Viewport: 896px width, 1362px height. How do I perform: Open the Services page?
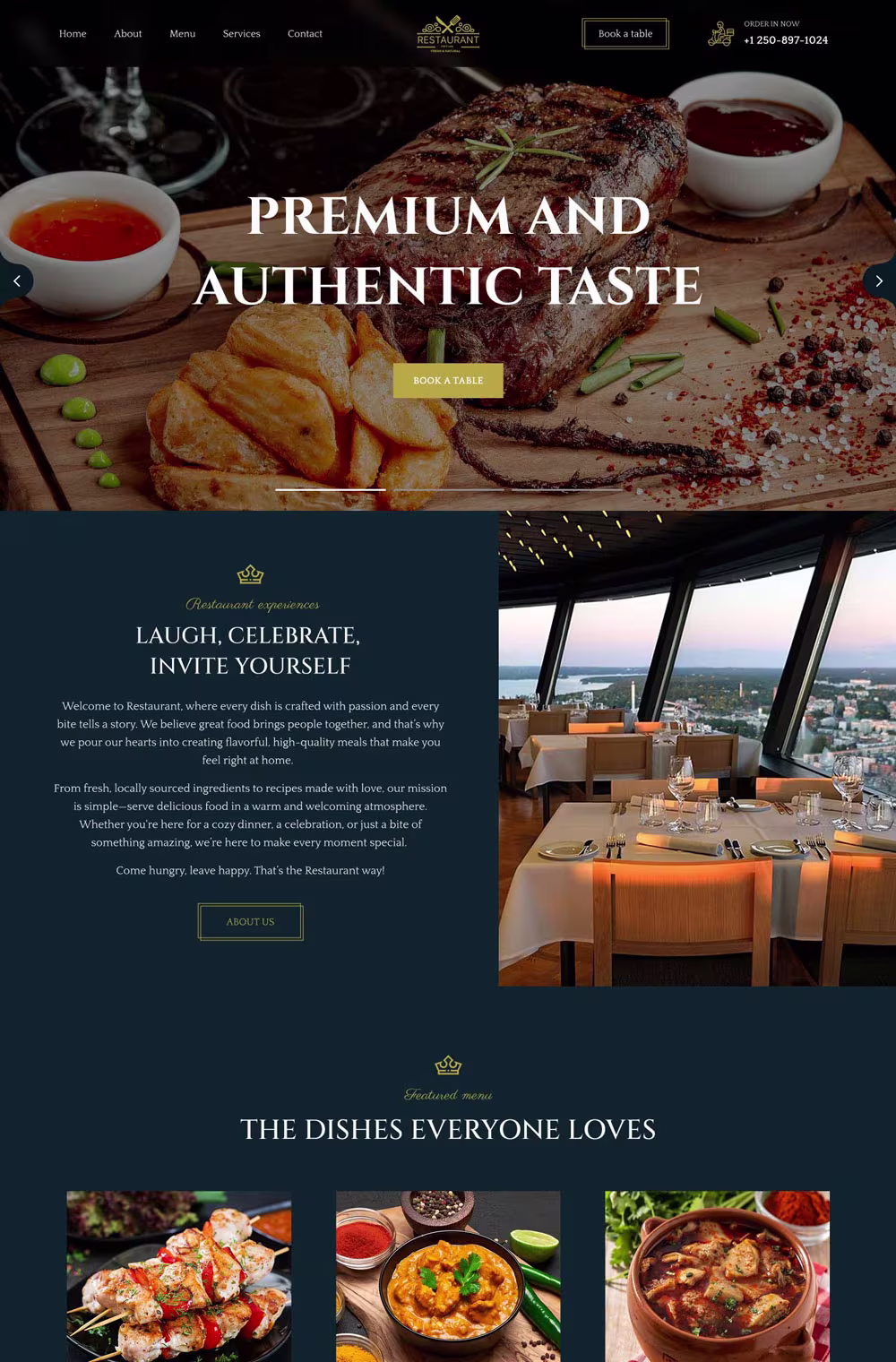[241, 34]
